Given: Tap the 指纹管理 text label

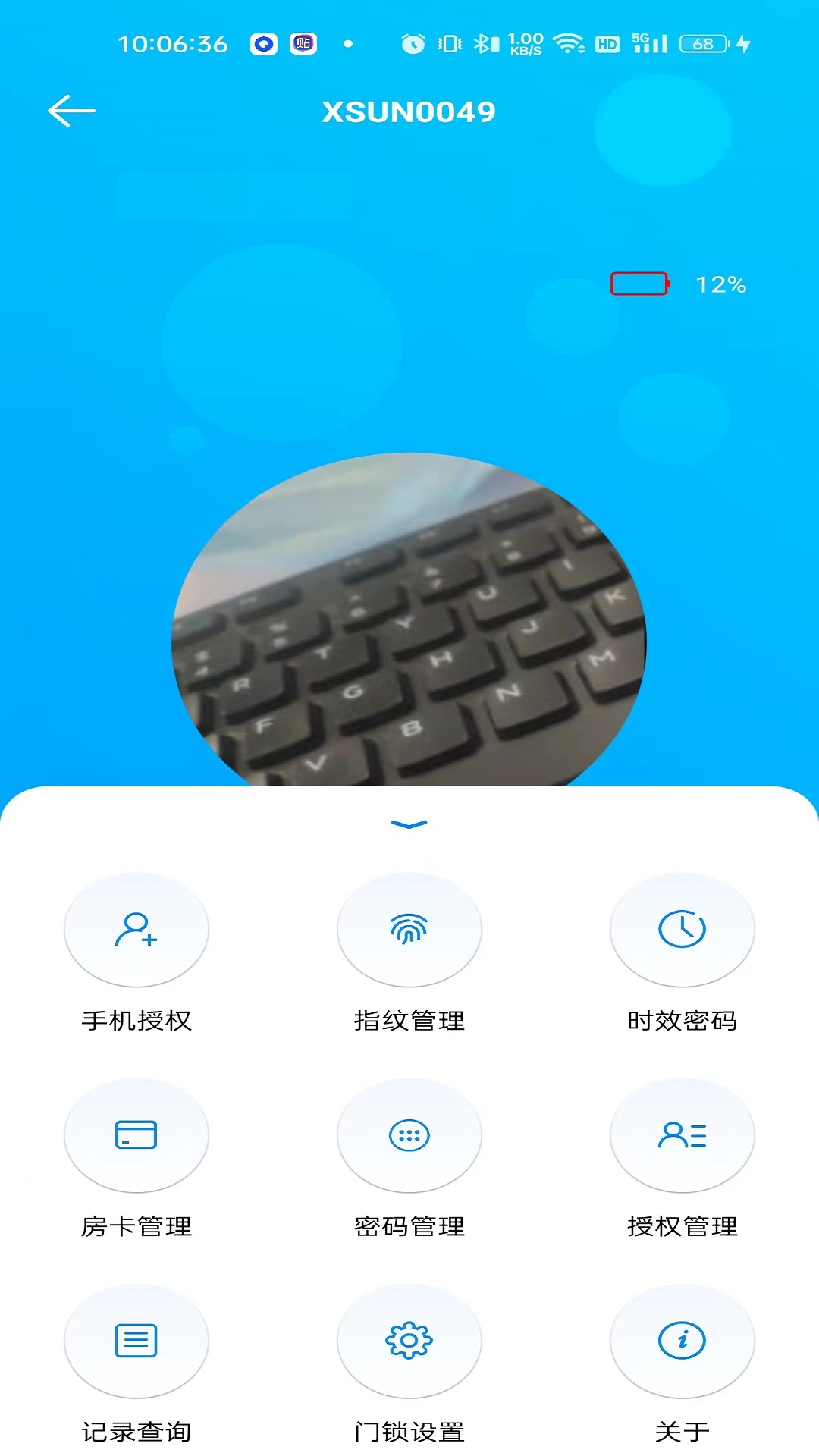Looking at the screenshot, I should [x=409, y=1020].
